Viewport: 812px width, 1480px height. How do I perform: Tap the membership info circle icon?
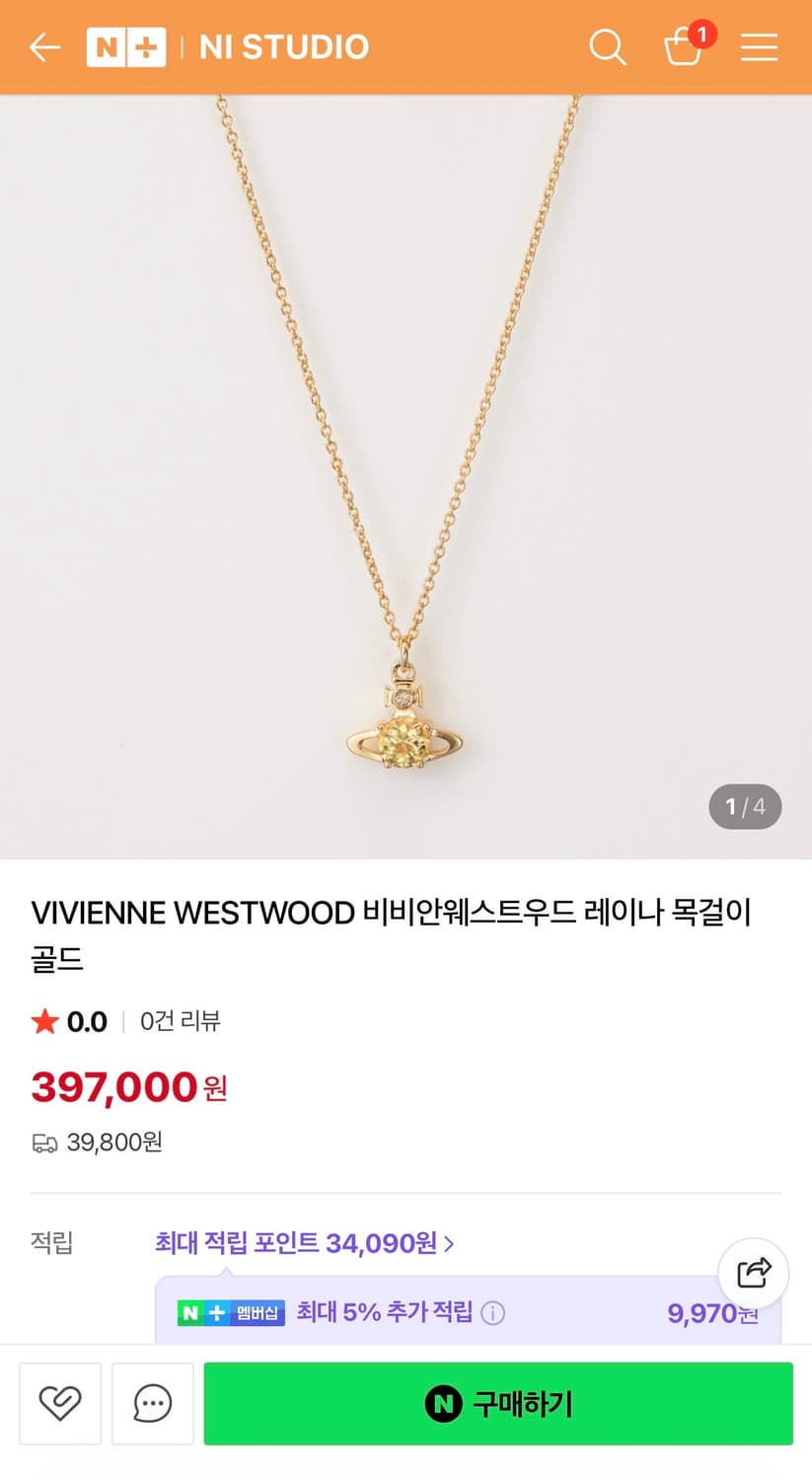click(x=491, y=1313)
